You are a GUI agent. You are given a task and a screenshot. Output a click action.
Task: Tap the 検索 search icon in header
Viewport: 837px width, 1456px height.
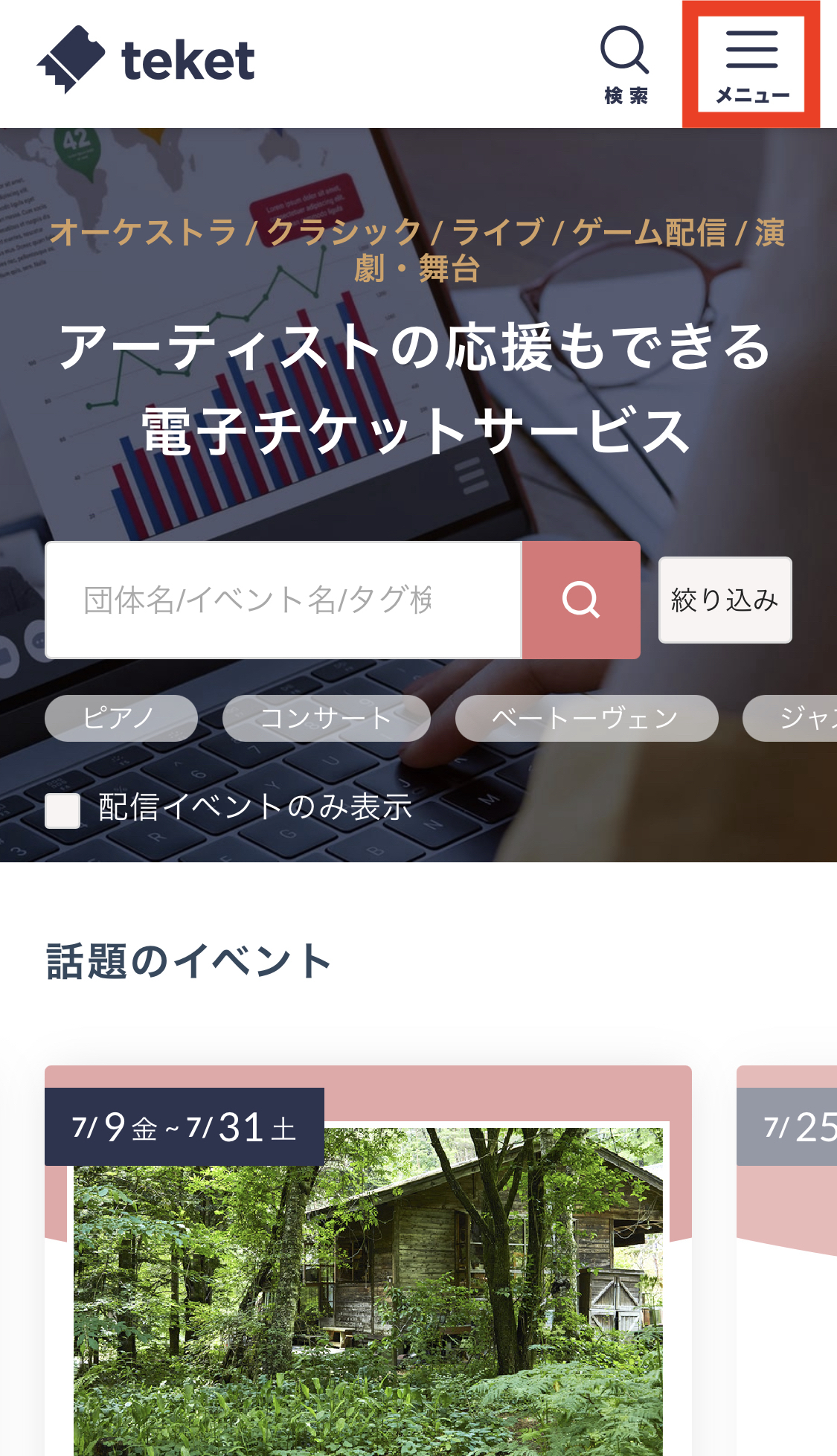(625, 65)
